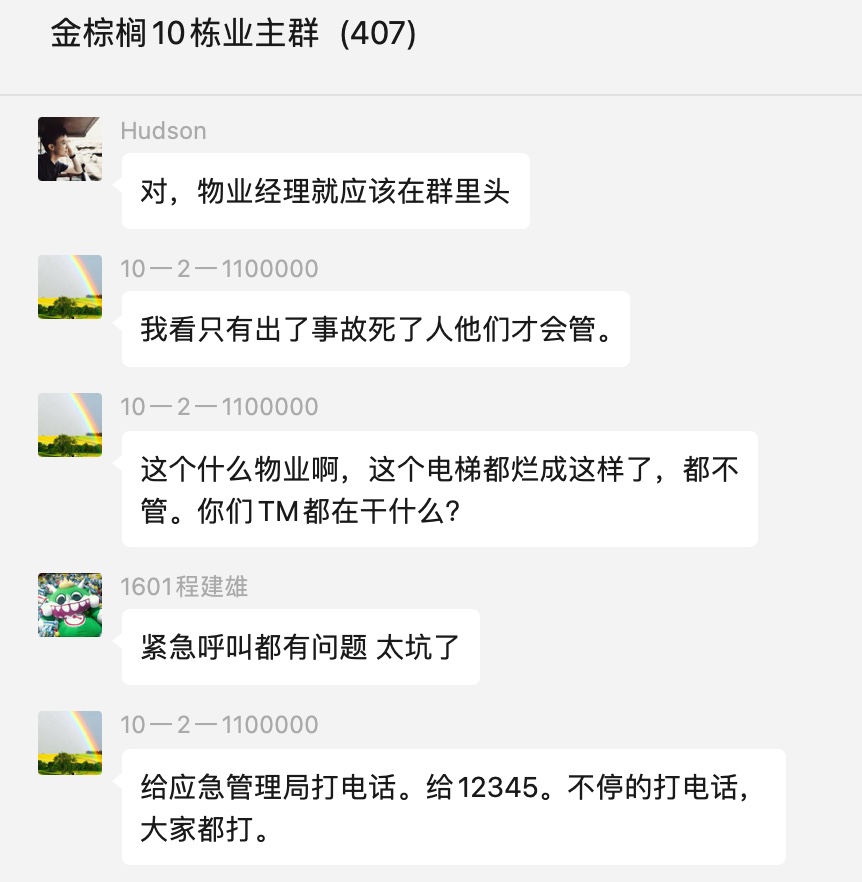Tap rainbow avatar beside 我看只有出了事故 message
862x882 pixels.
(x=70, y=287)
